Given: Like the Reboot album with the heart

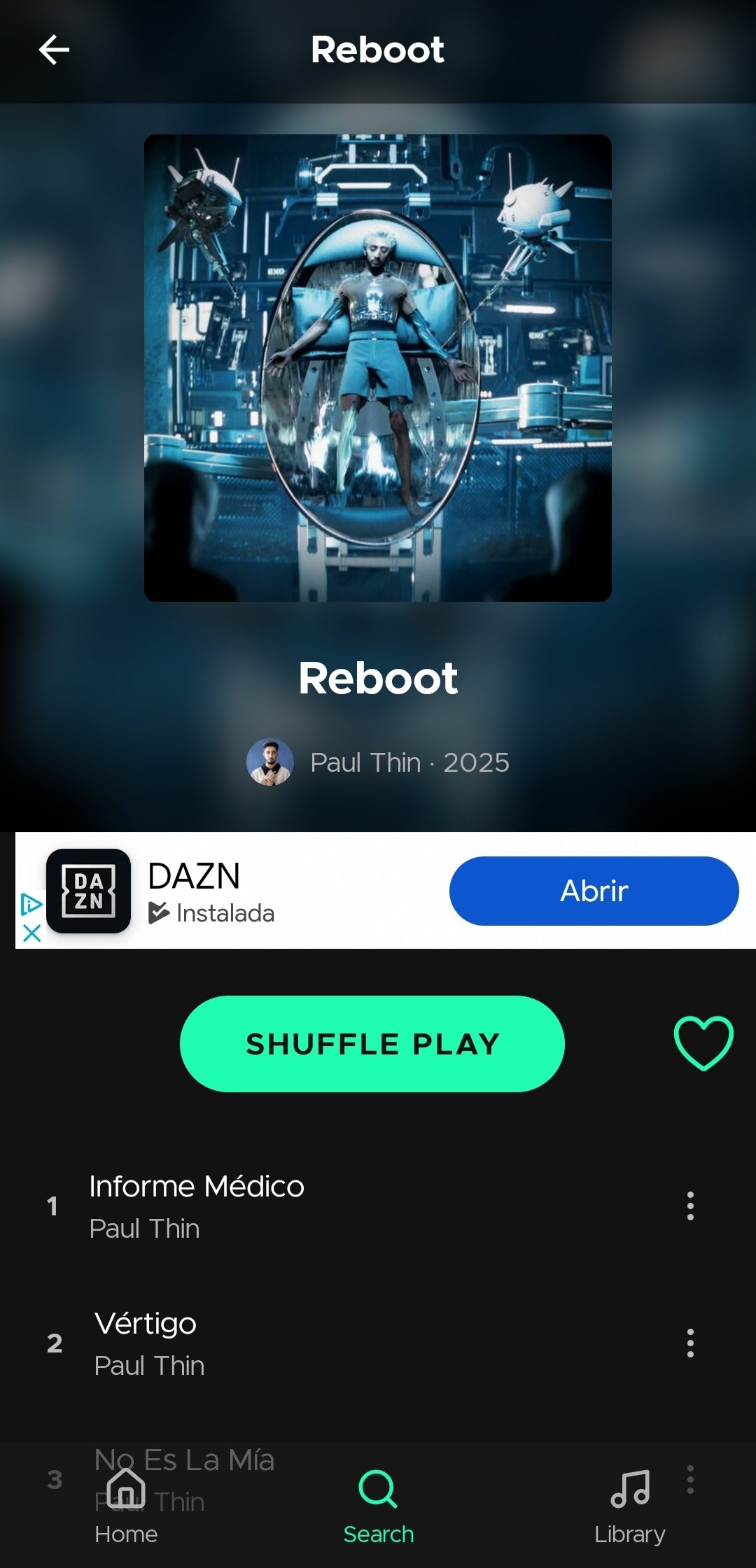Looking at the screenshot, I should pos(703,1043).
